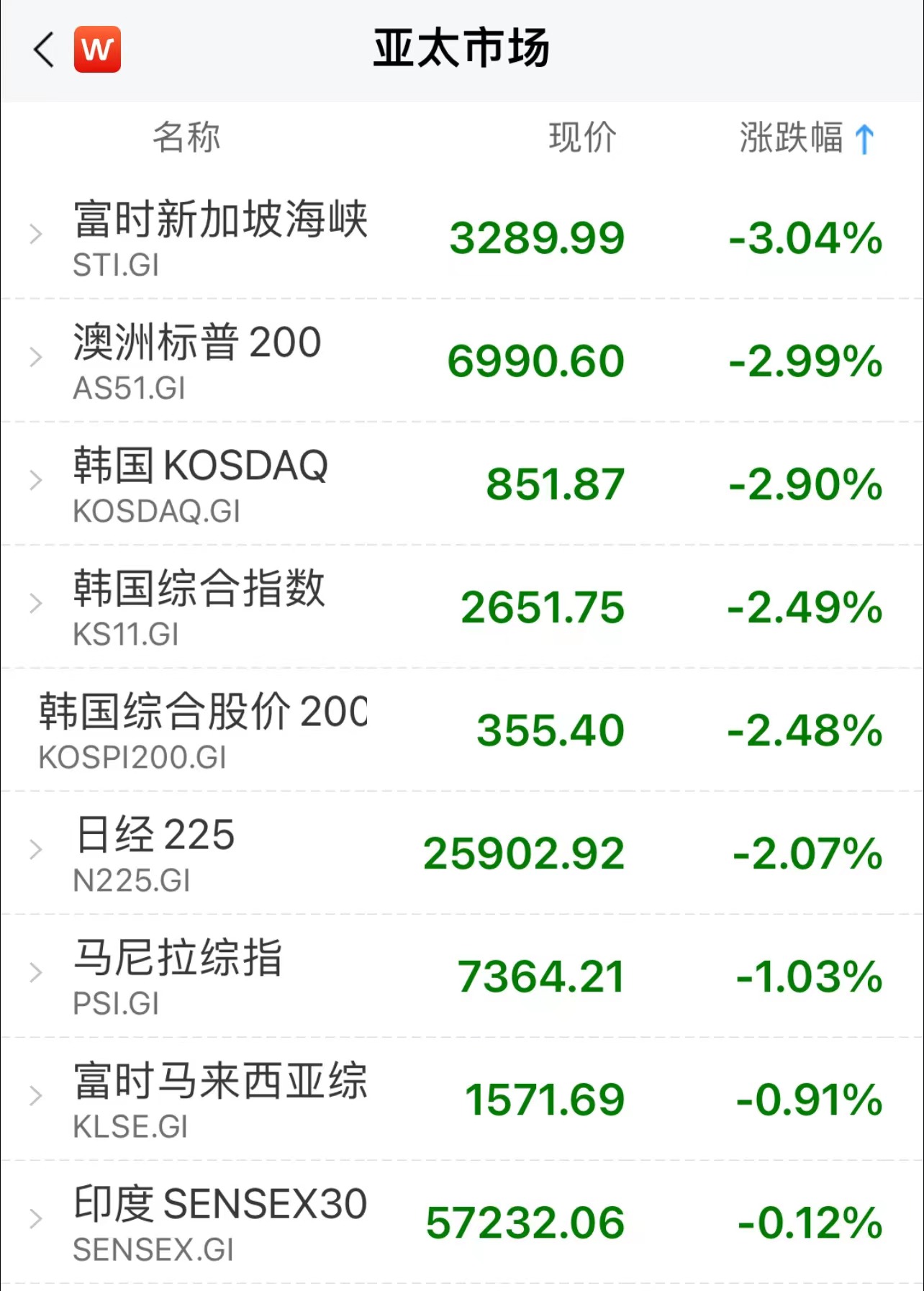Open the 富时新加坡海峡 STI.GI index

point(220,237)
